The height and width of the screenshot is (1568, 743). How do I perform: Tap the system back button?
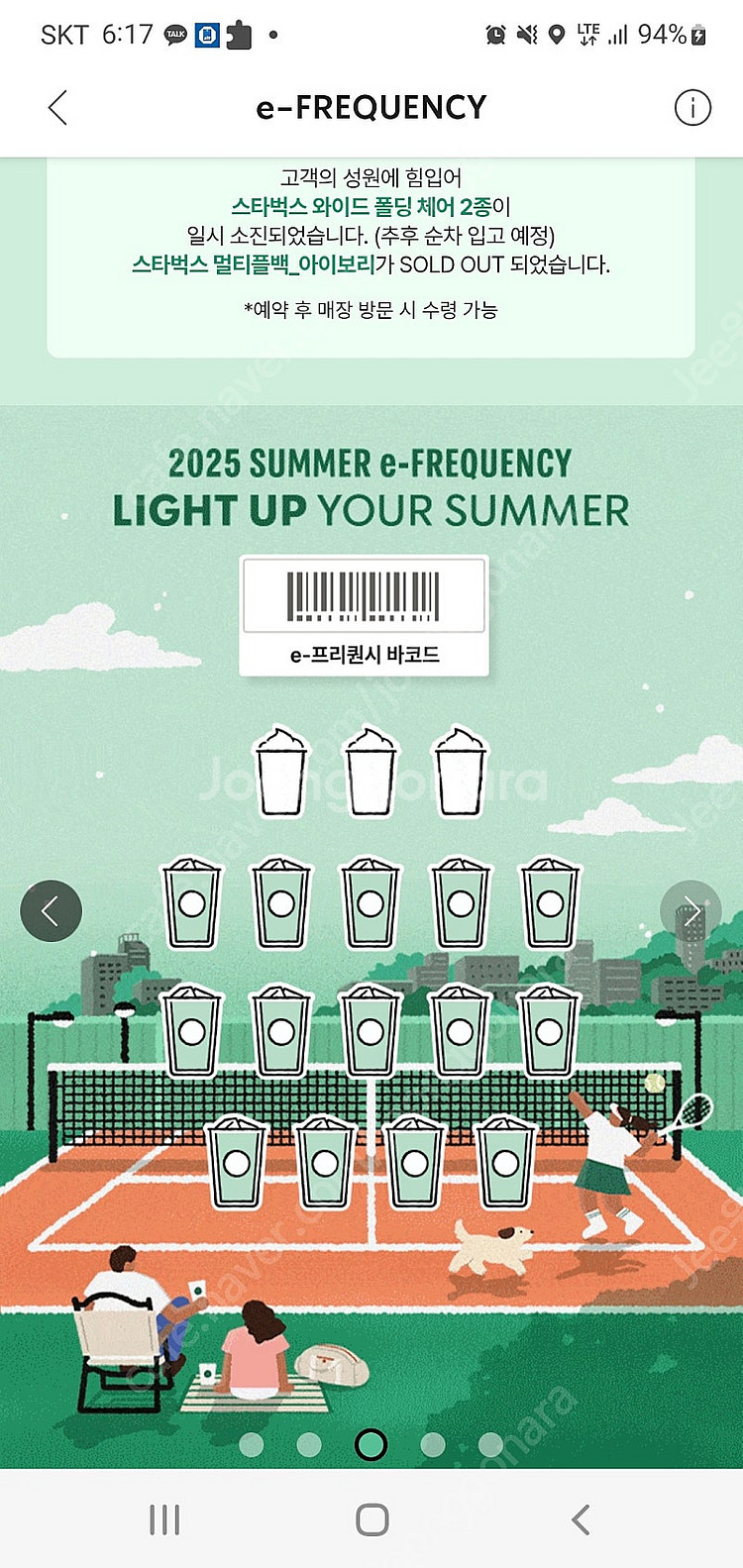(x=581, y=1518)
